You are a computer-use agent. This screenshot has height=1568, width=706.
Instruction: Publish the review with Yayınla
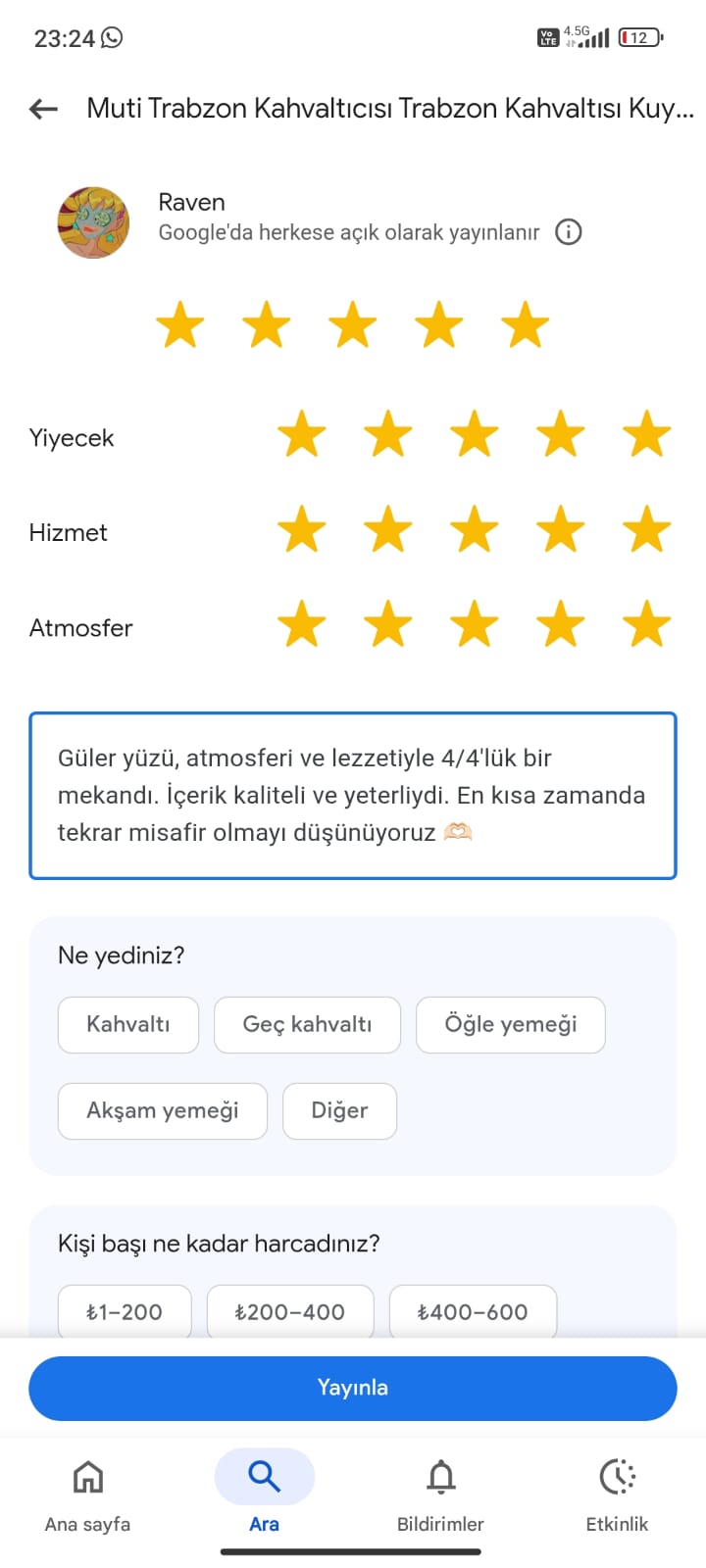pos(353,1388)
